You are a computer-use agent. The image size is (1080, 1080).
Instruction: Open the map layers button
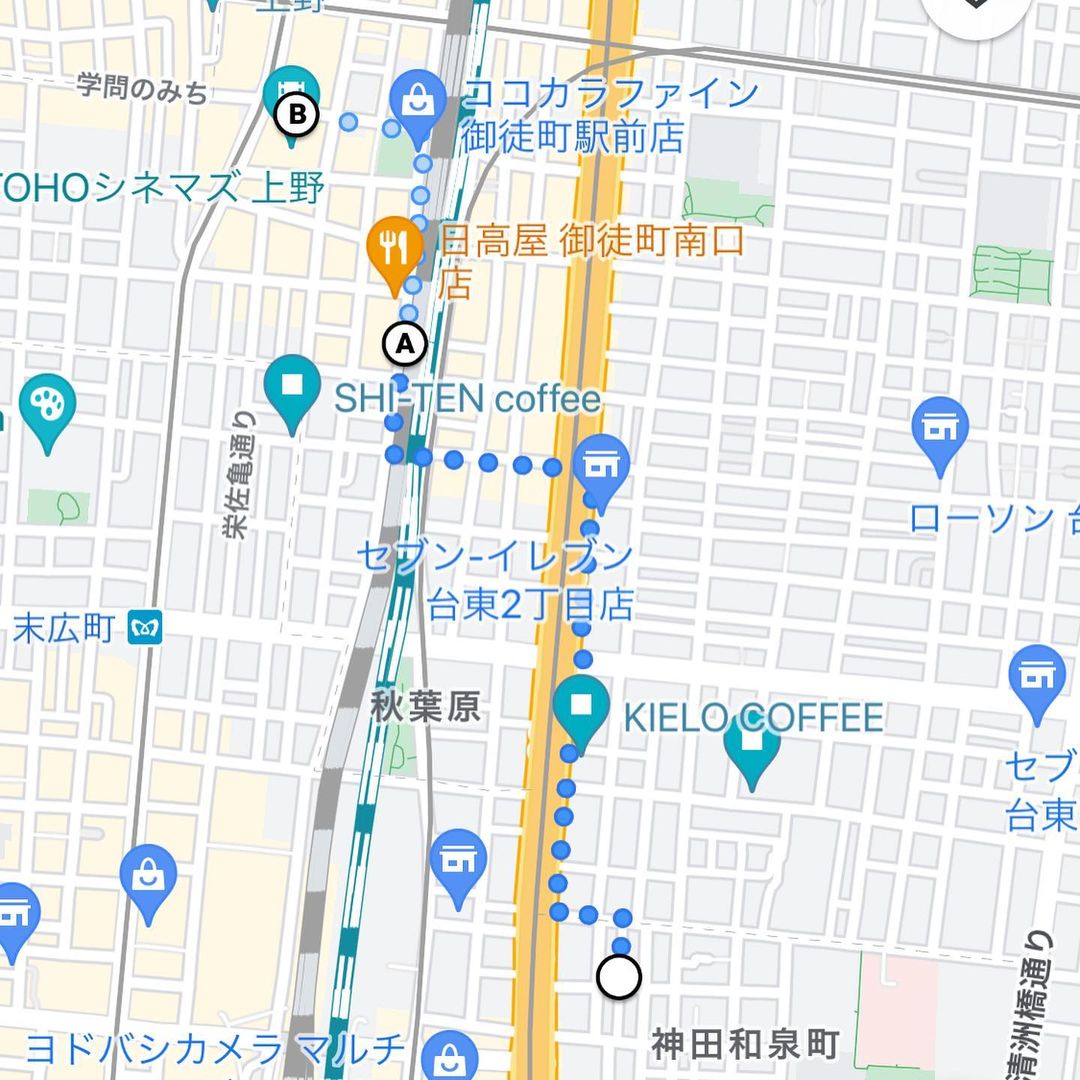[975, 8]
